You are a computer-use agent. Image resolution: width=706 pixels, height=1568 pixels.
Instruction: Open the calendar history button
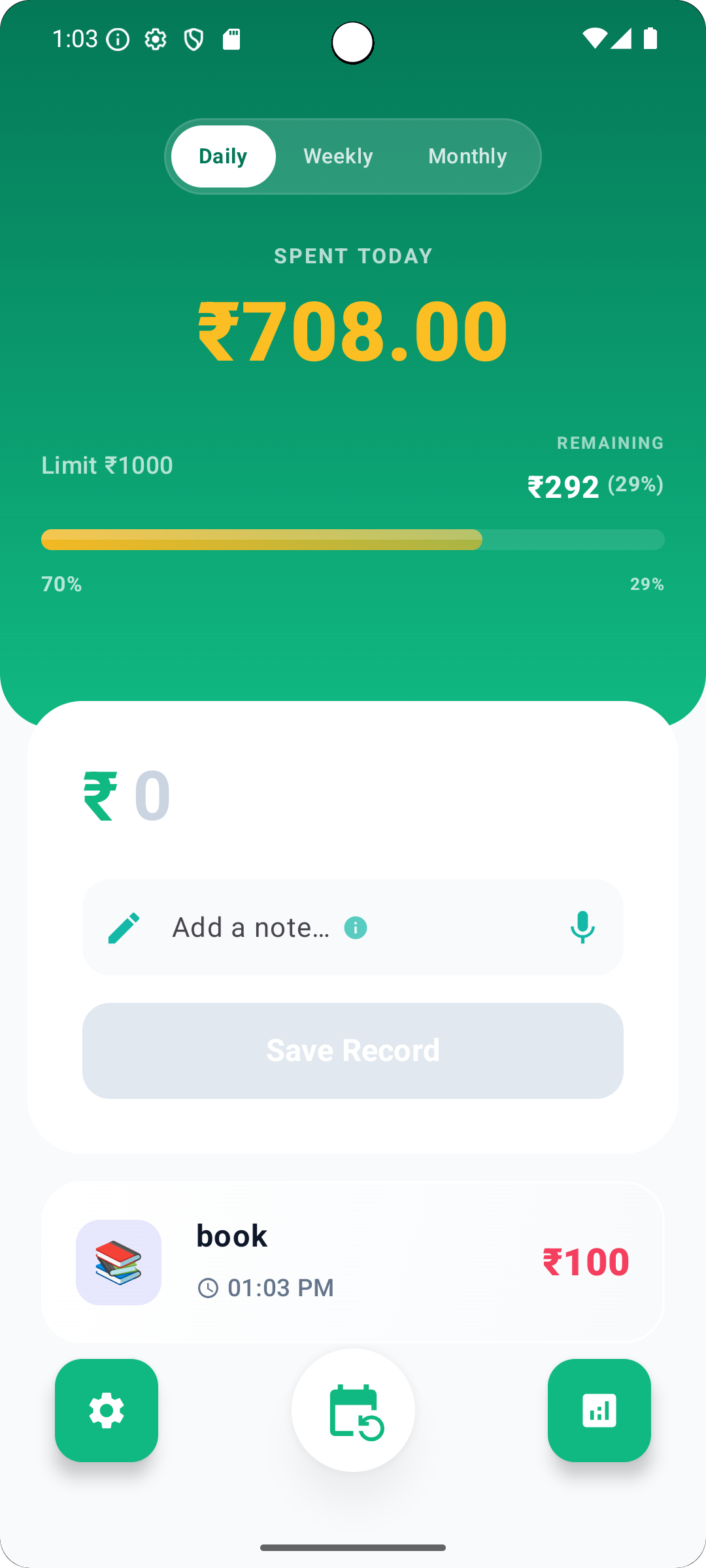(353, 1410)
